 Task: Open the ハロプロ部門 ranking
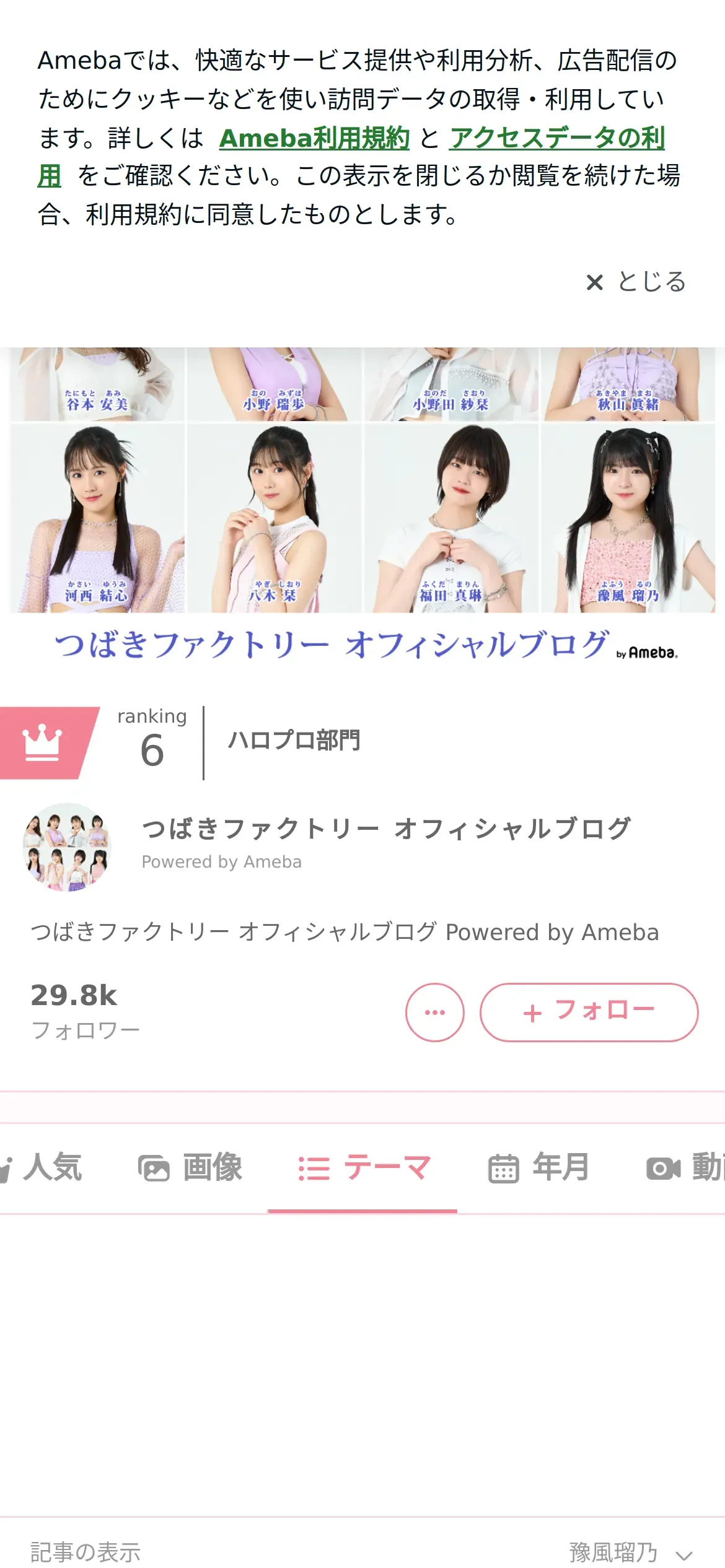tap(294, 741)
